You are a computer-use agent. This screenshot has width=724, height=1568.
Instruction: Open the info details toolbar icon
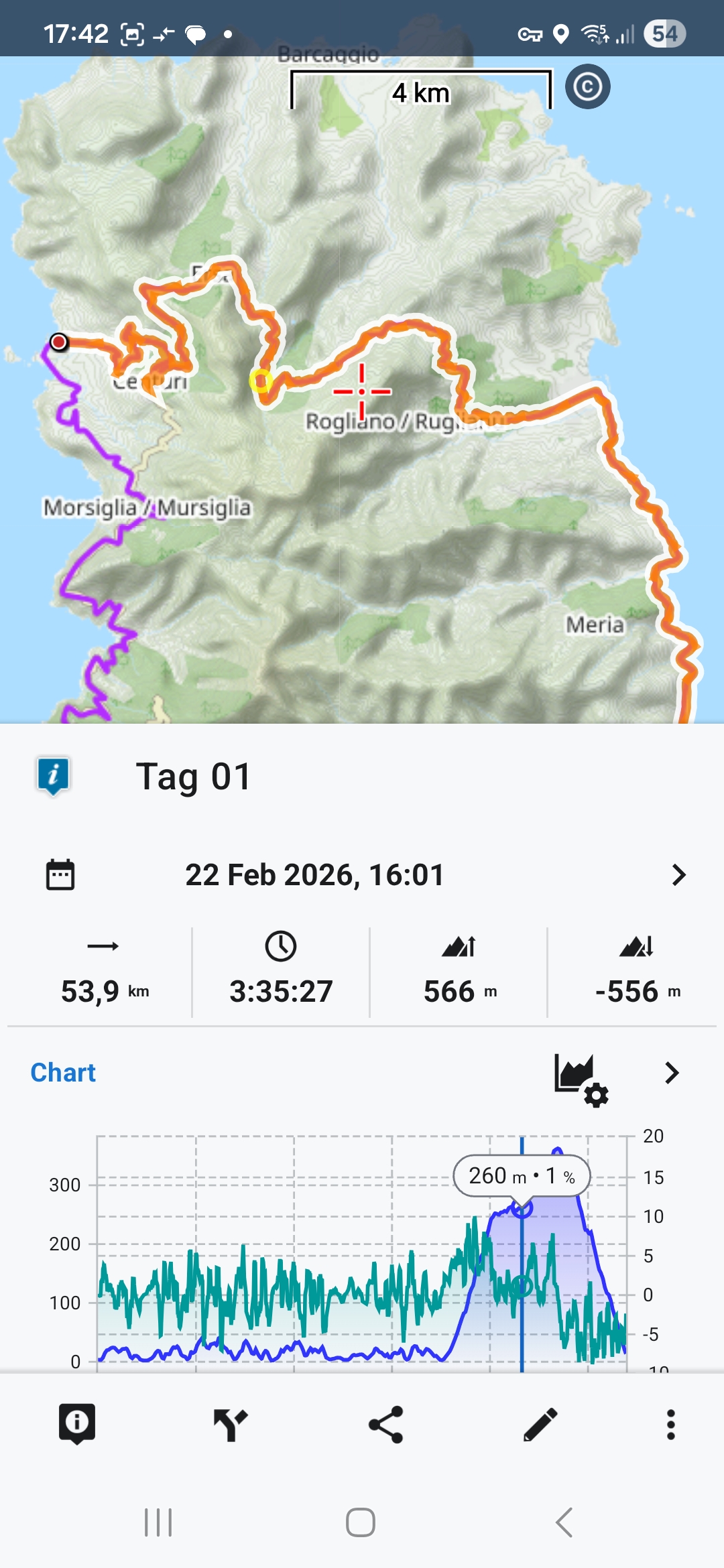pos(76,1424)
